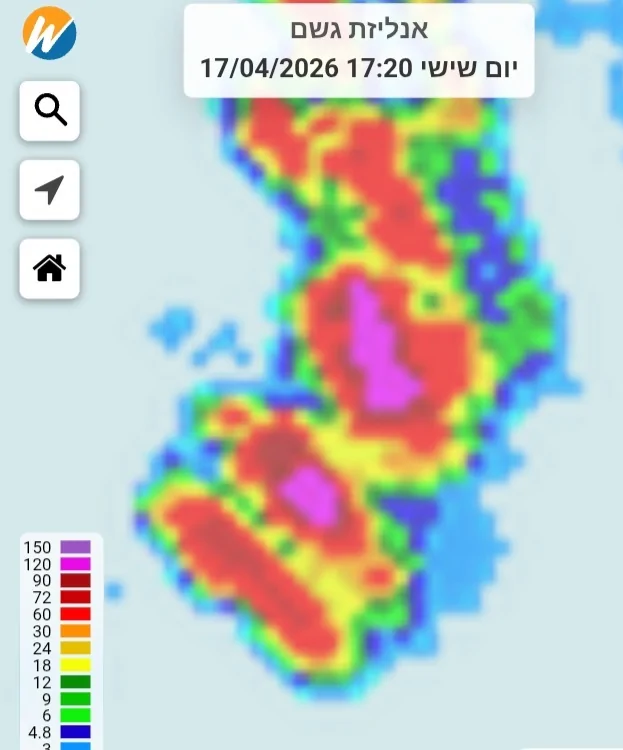This screenshot has height=750, width=623.
Task: Center map on my current location
Action: 50,189
